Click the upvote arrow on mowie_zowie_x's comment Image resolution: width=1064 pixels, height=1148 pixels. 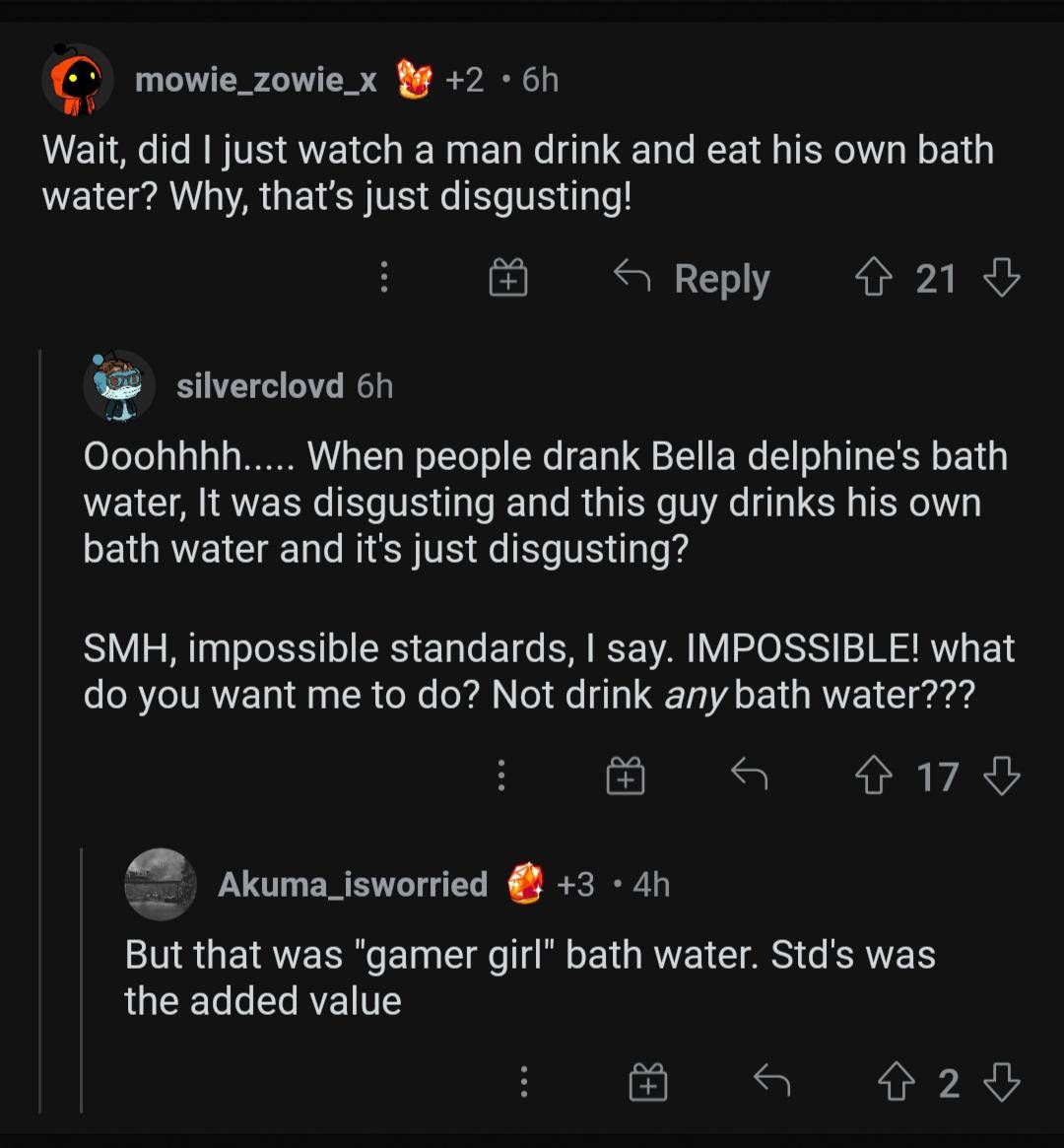pyautogui.click(x=875, y=278)
